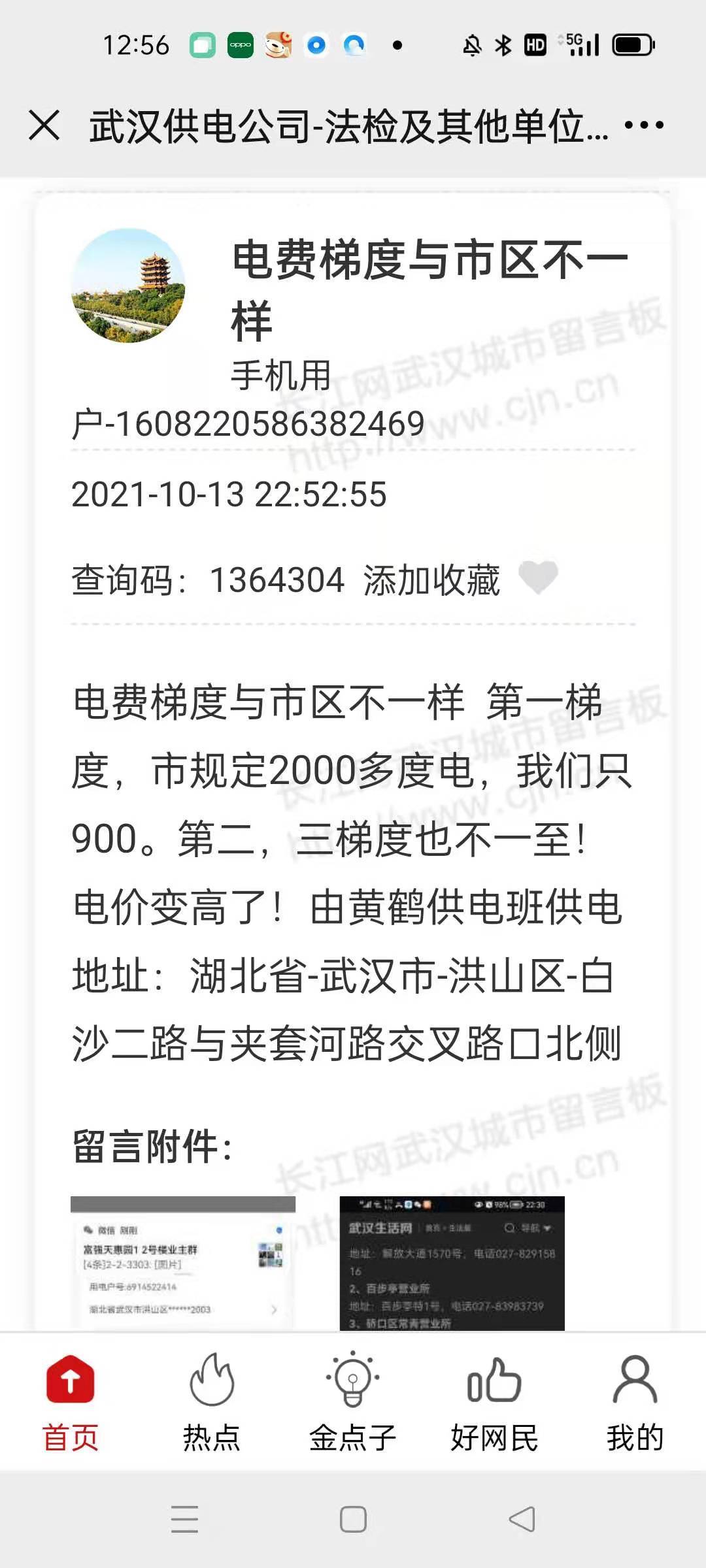Screen dimensions: 706x1568
Task: Tap the system back triangle button
Action: [x=522, y=1519]
